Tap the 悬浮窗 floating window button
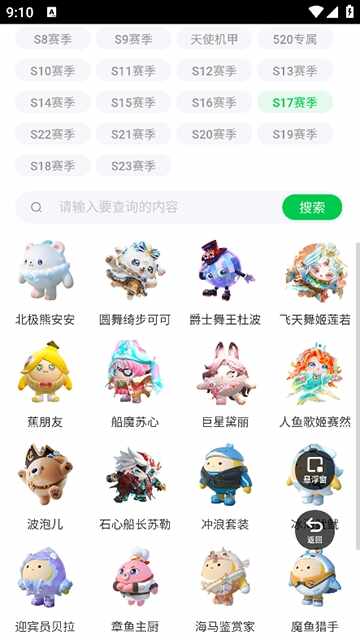Viewport: 360px width, 640px height. tap(315, 470)
